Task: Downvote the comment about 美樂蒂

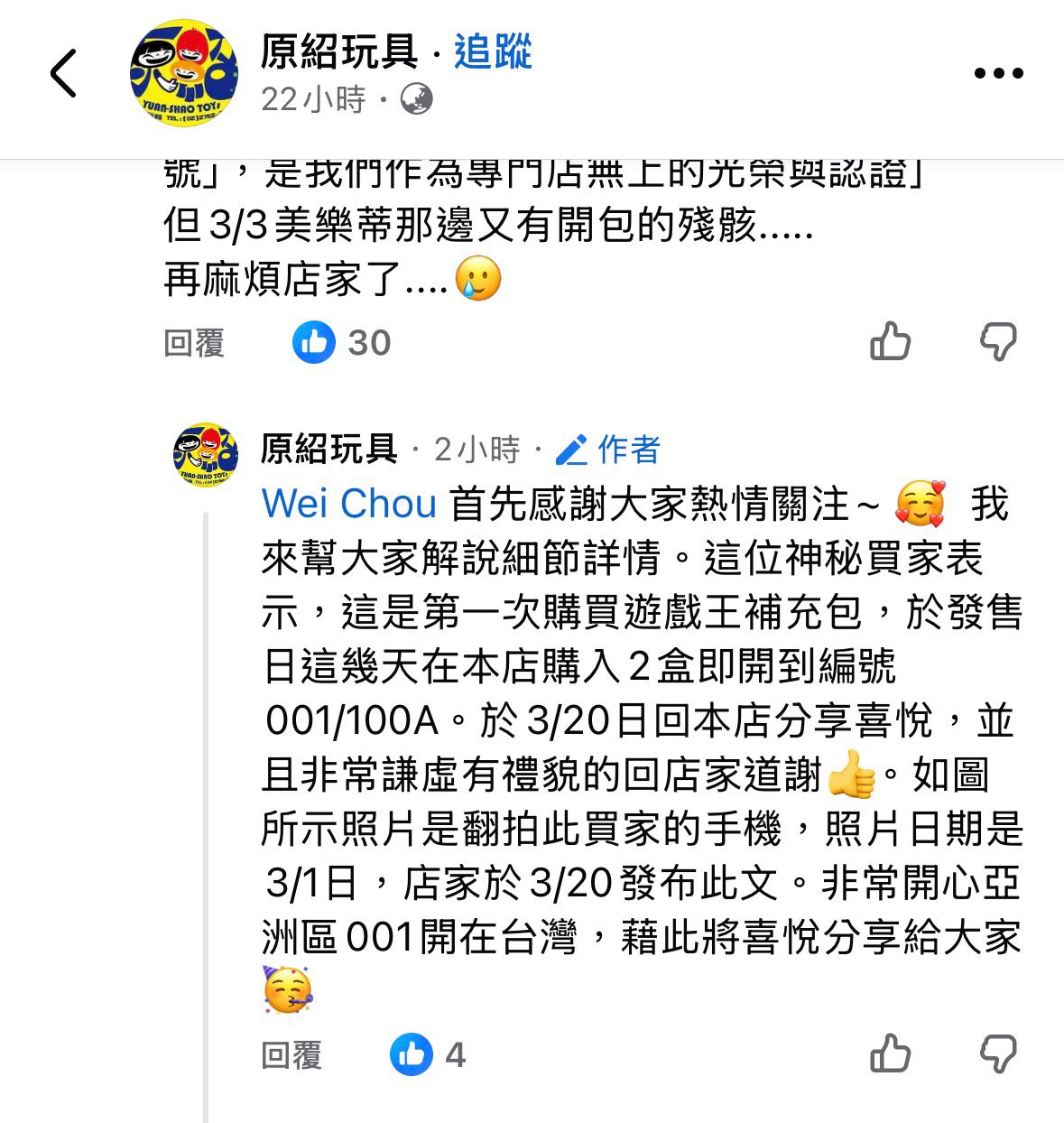Action: click(x=998, y=342)
